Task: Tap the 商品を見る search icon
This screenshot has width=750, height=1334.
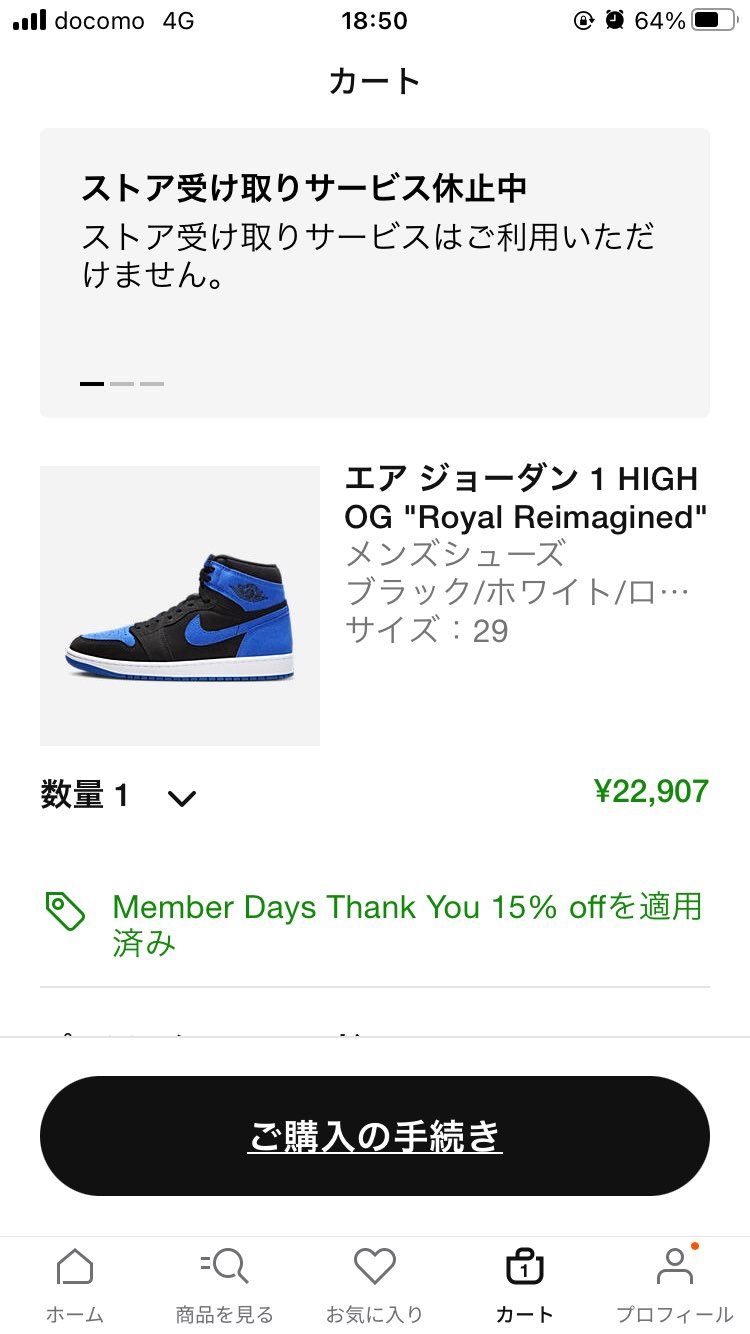Action: pyautogui.click(x=223, y=1266)
